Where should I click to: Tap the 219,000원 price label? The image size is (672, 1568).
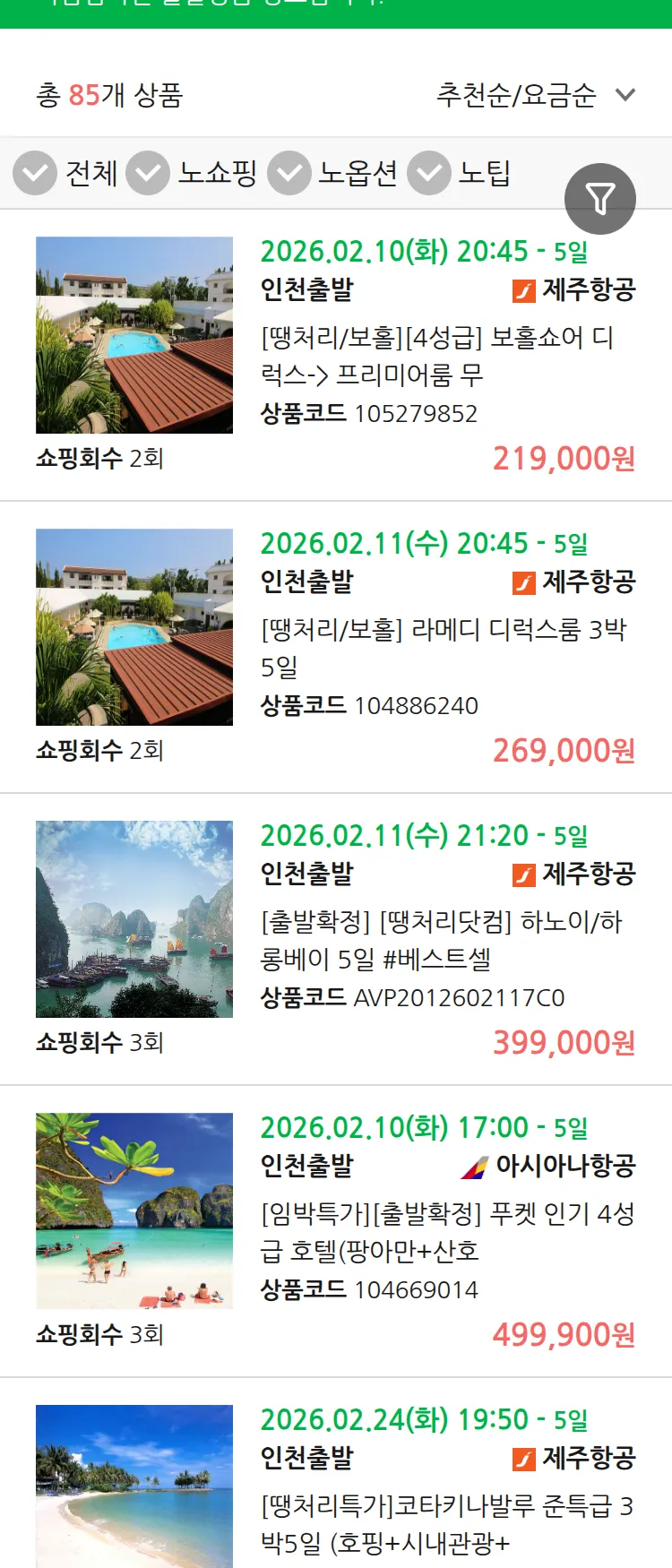tap(564, 457)
